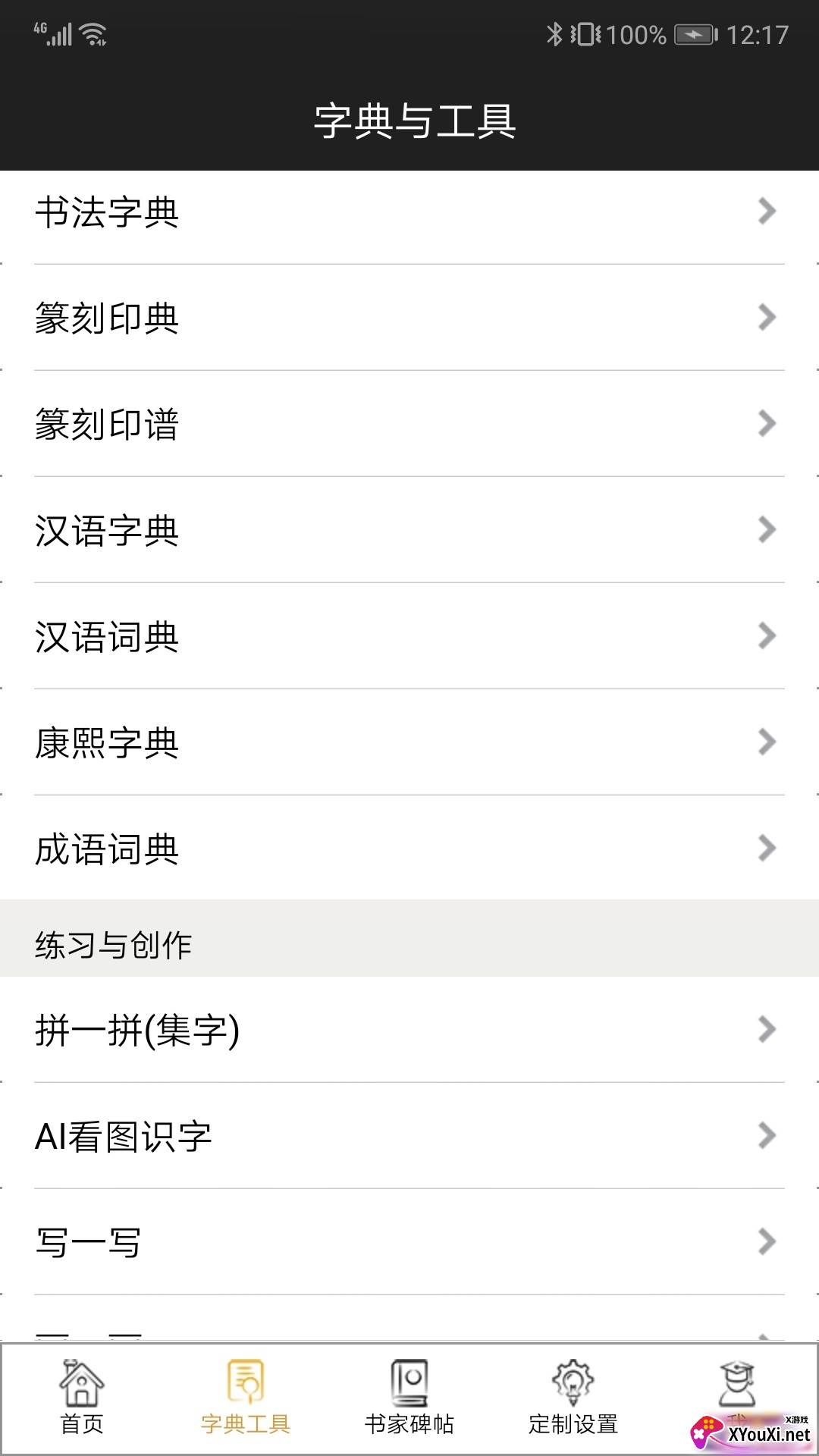Open 康熙字典
The height and width of the screenshot is (1456, 819).
(409, 742)
